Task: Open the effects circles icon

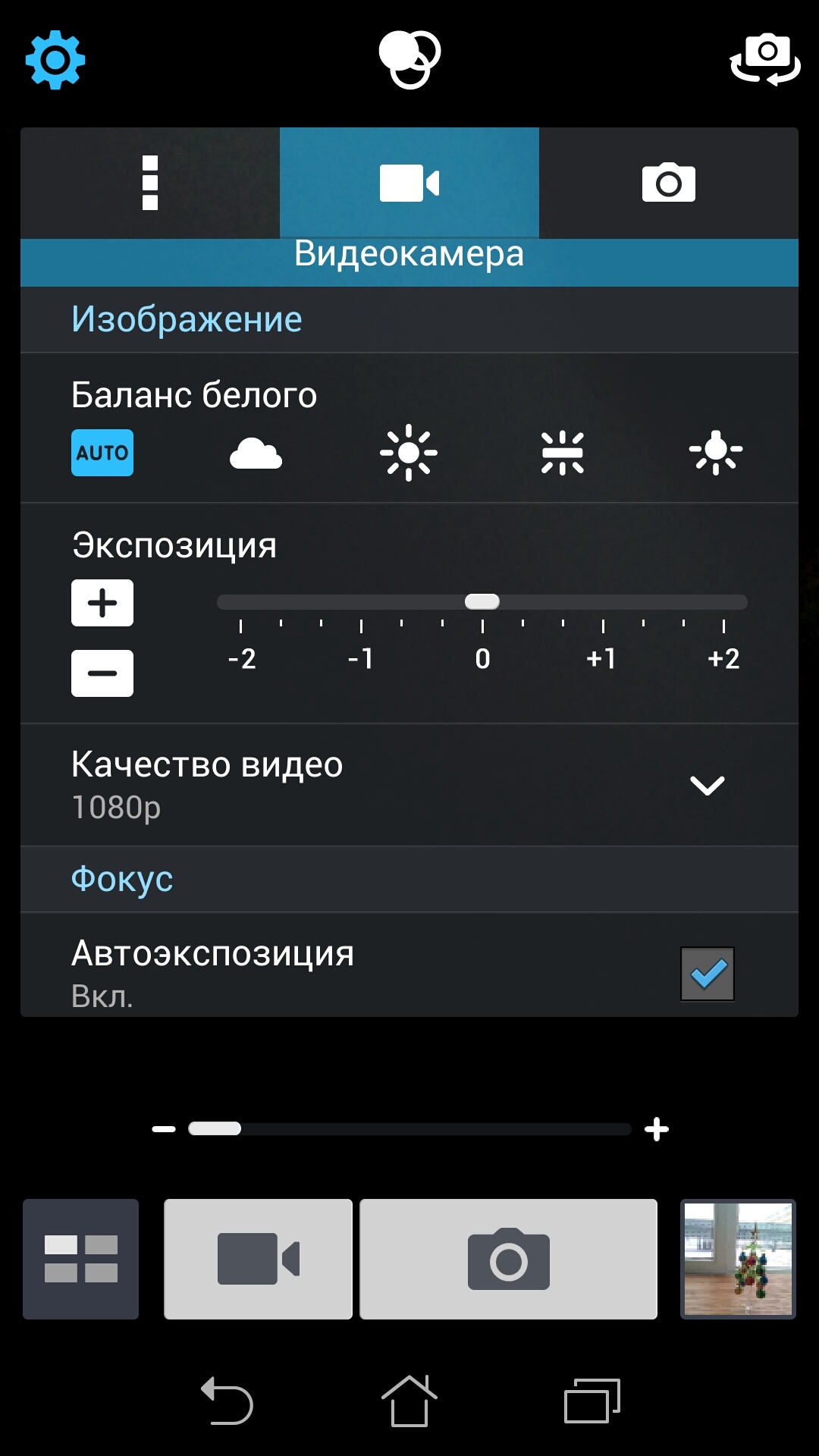Action: pos(409,59)
